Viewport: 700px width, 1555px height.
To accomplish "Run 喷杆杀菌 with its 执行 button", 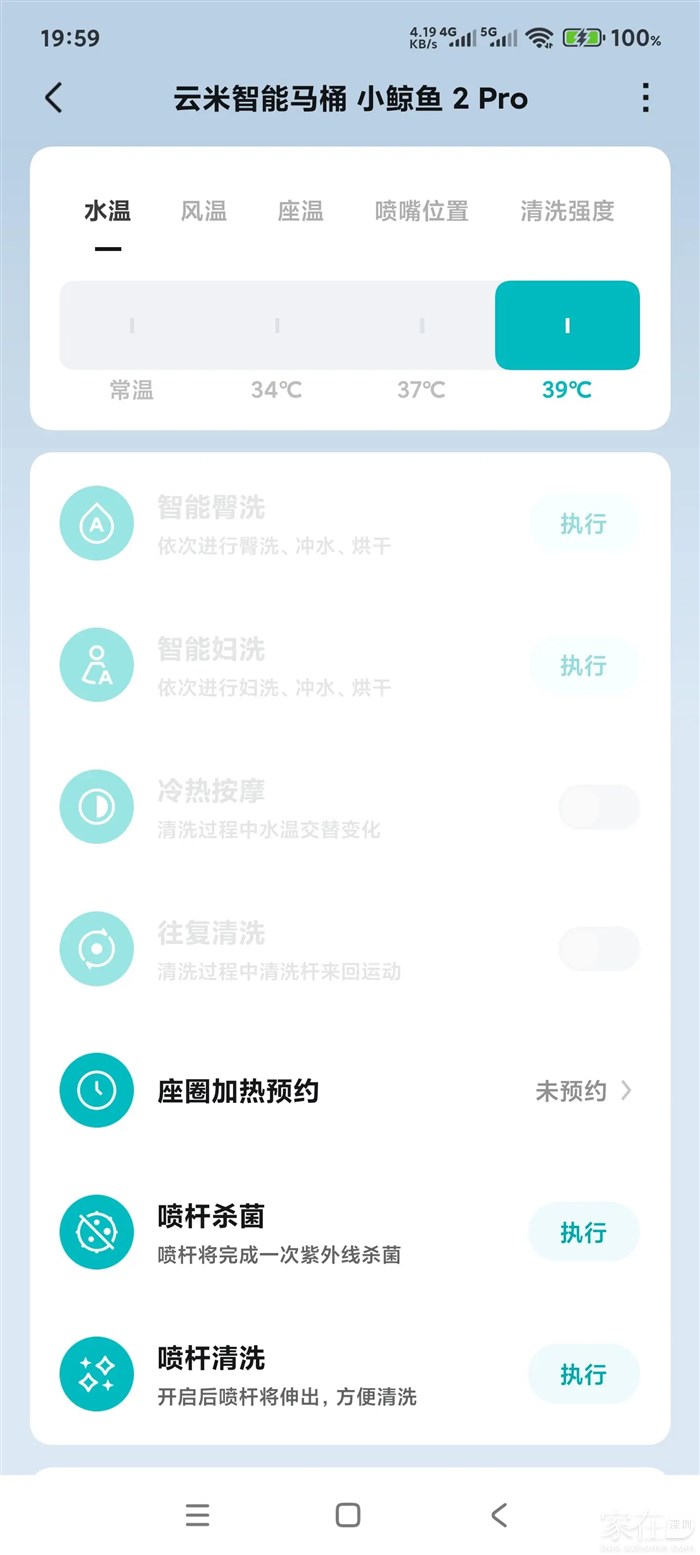I will pos(583,1232).
